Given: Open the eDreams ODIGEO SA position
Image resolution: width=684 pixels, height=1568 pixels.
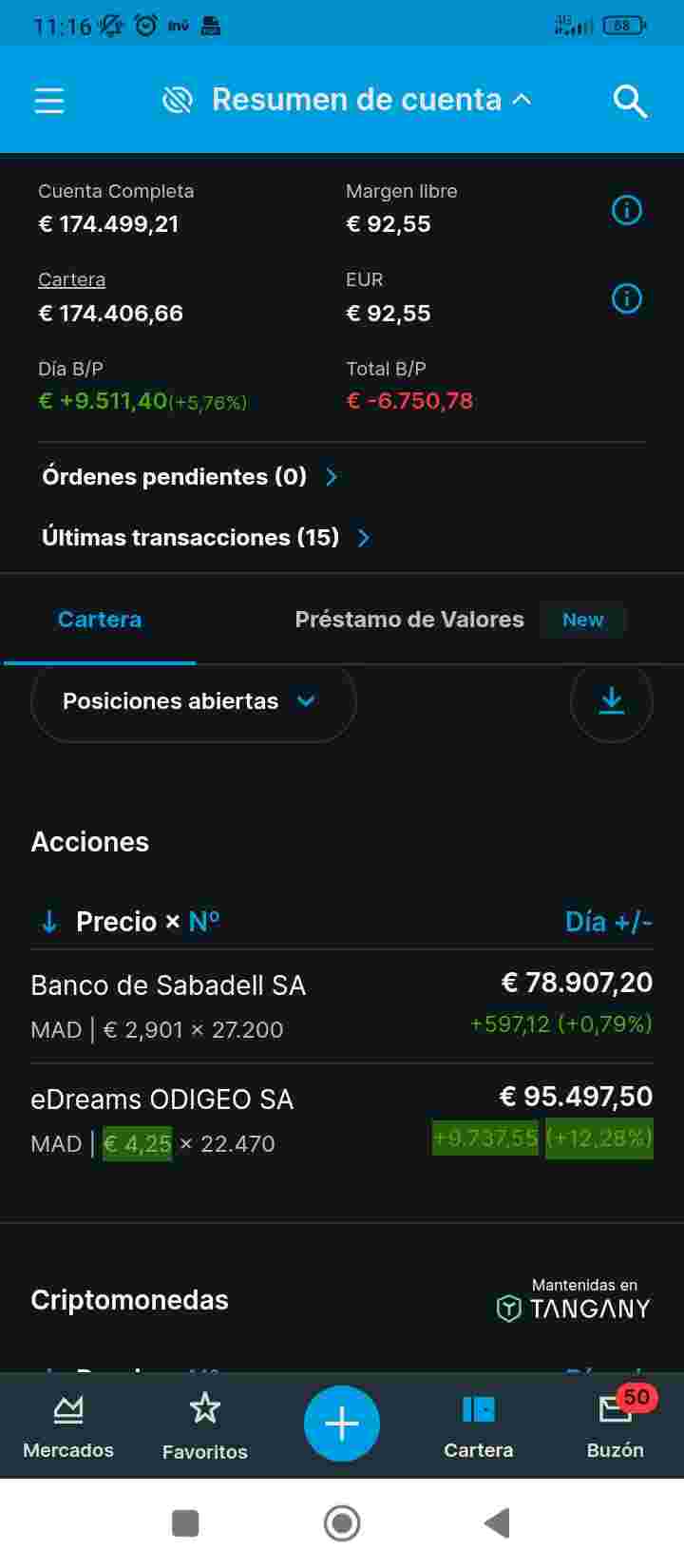Looking at the screenshot, I should pos(342,1119).
